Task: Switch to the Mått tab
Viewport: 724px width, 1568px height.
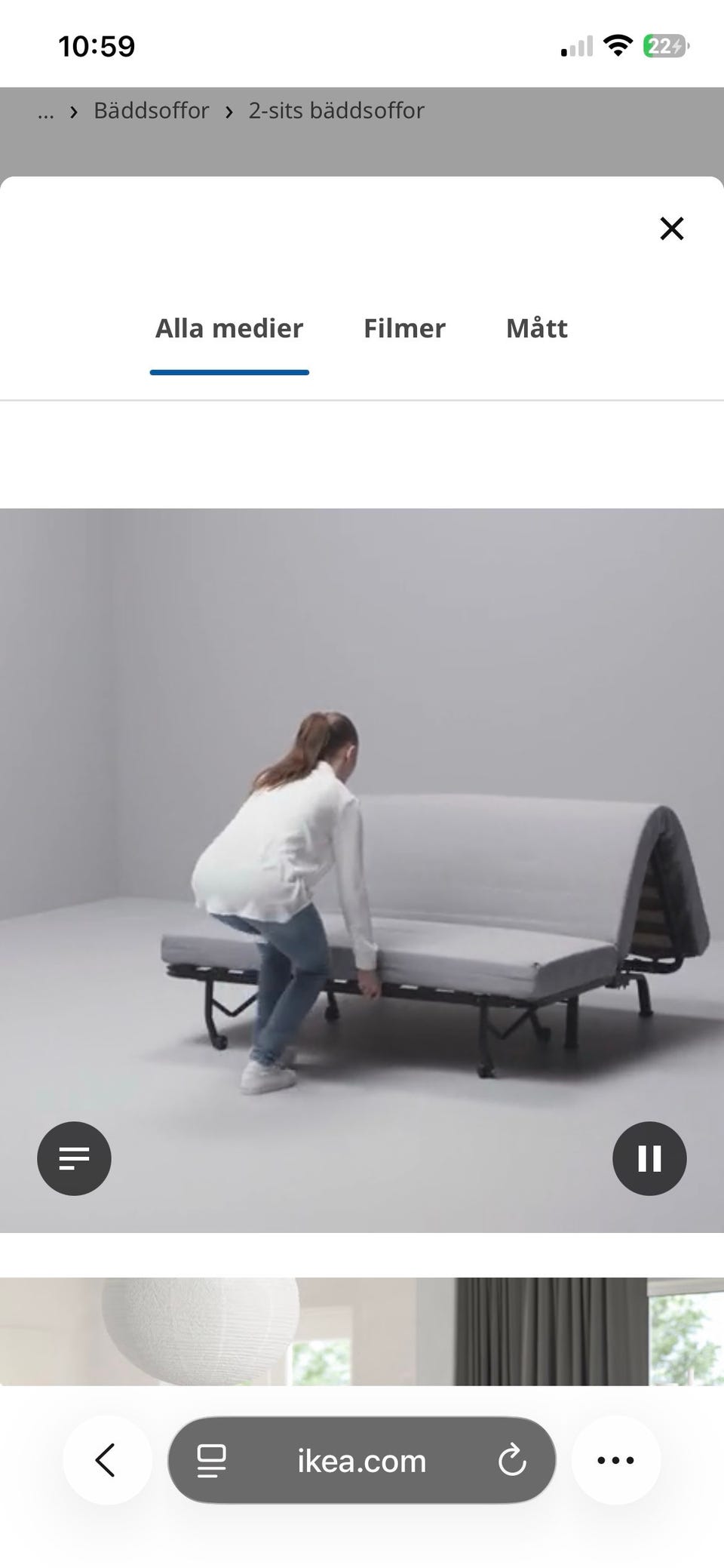Action: pyautogui.click(x=536, y=328)
